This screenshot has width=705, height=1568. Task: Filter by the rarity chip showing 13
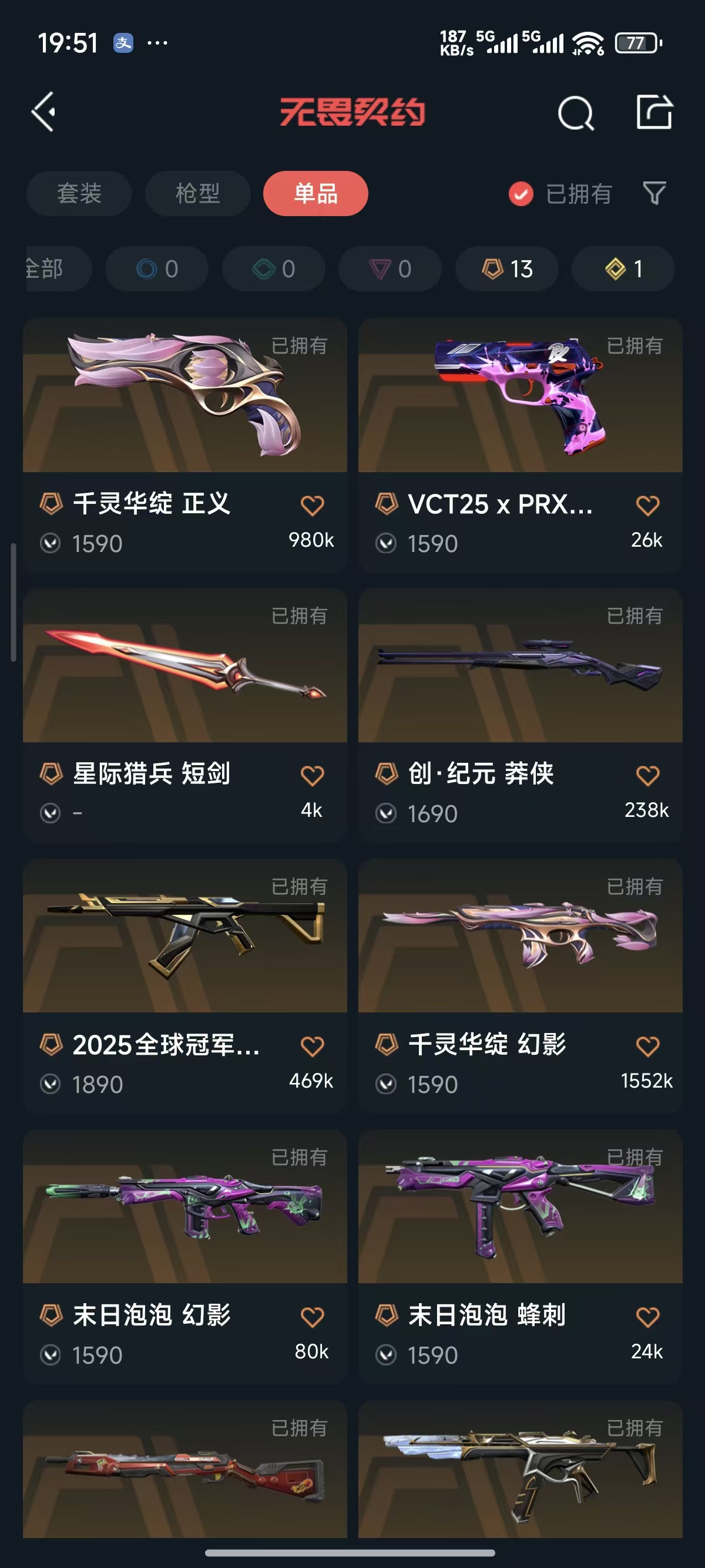pos(507,268)
